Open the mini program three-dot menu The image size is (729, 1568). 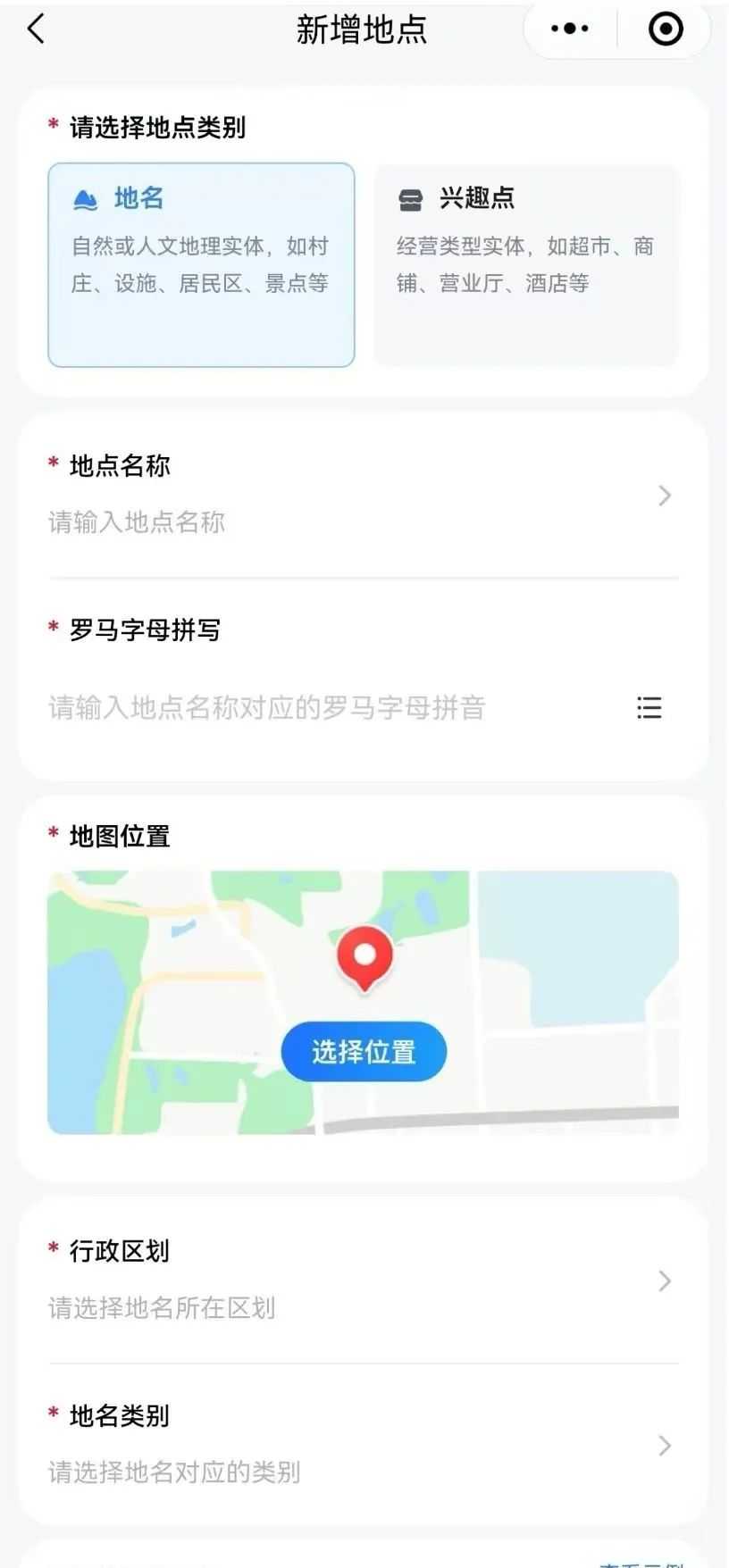pos(570,29)
